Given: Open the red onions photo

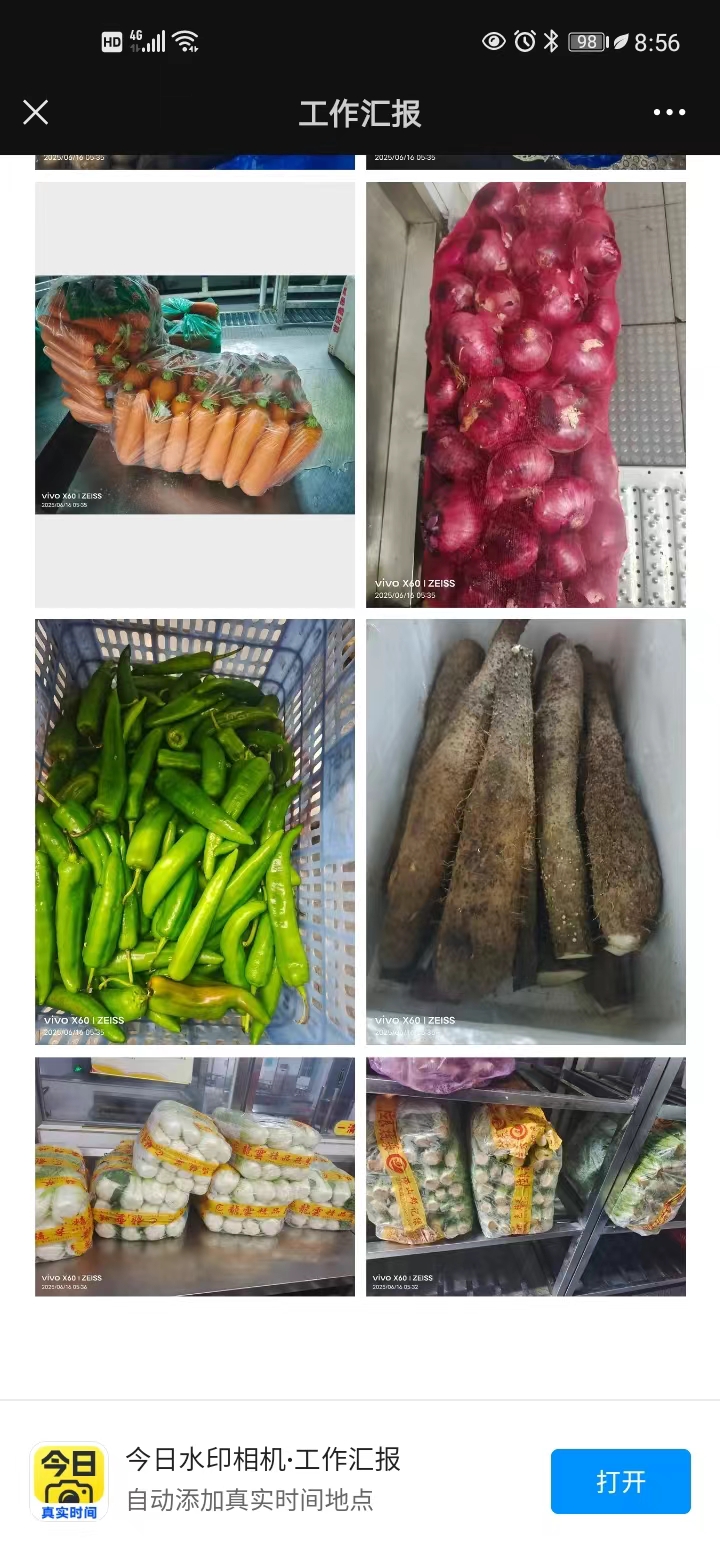Looking at the screenshot, I should pyautogui.click(x=526, y=395).
